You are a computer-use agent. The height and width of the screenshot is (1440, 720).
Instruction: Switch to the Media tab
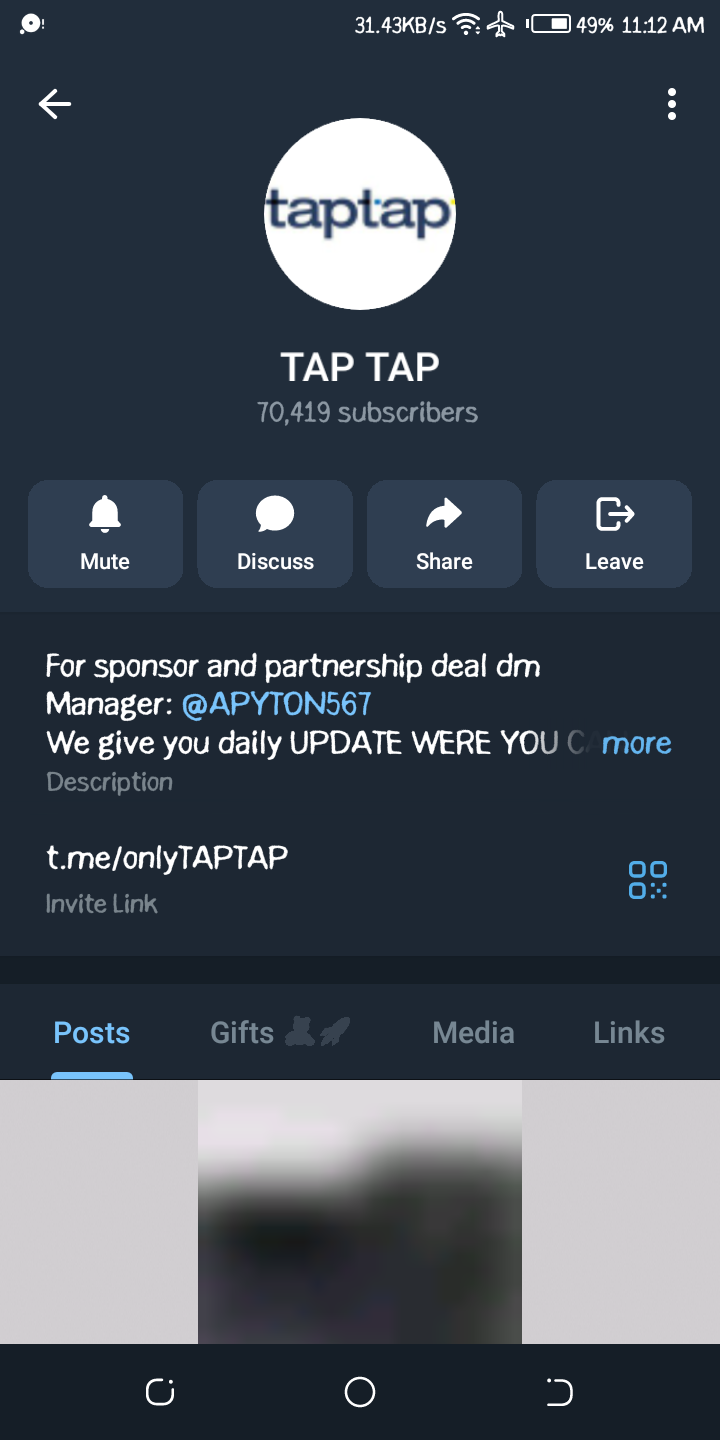(473, 1033)
